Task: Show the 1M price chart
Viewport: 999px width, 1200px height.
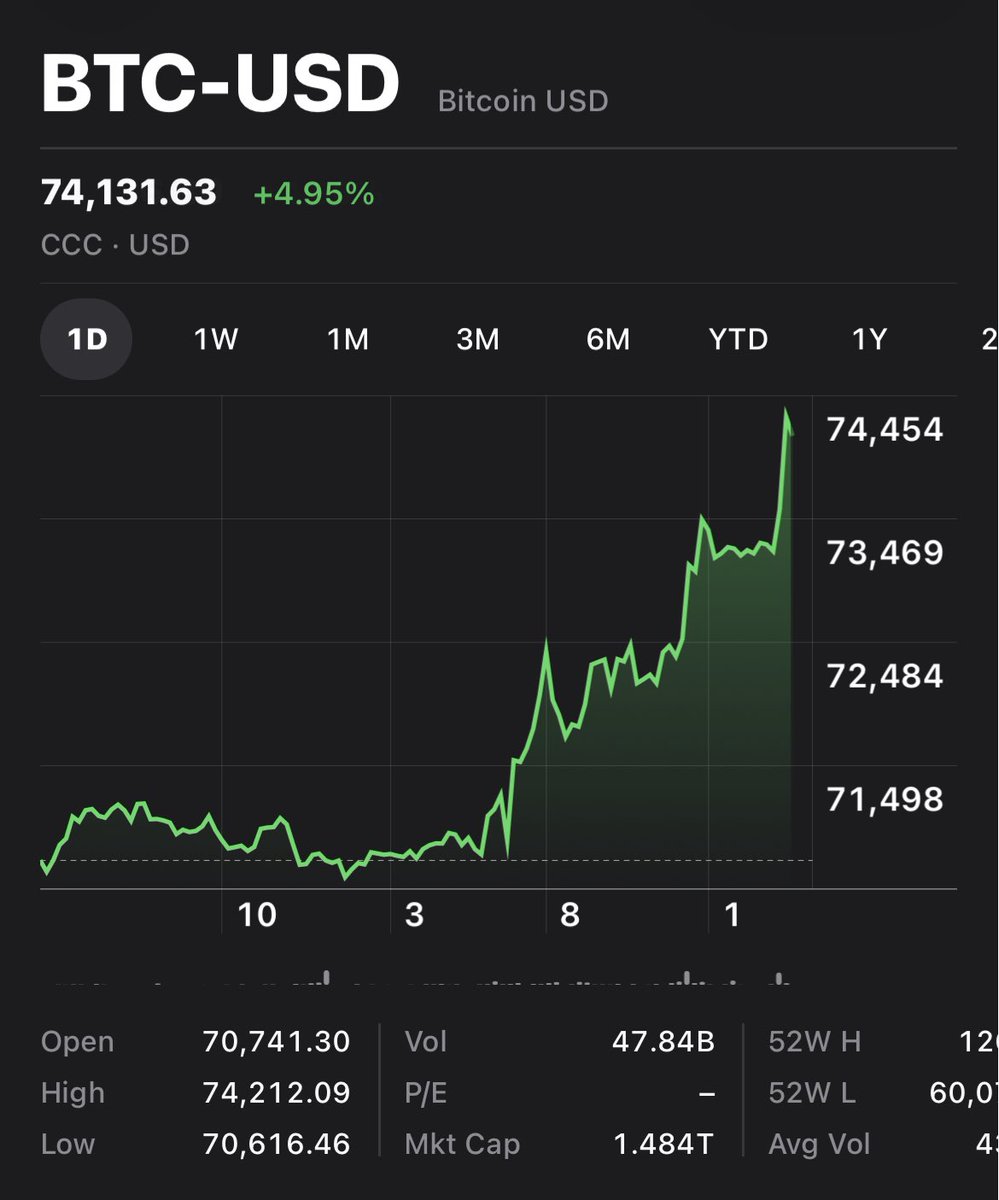Action: [348, 340]
